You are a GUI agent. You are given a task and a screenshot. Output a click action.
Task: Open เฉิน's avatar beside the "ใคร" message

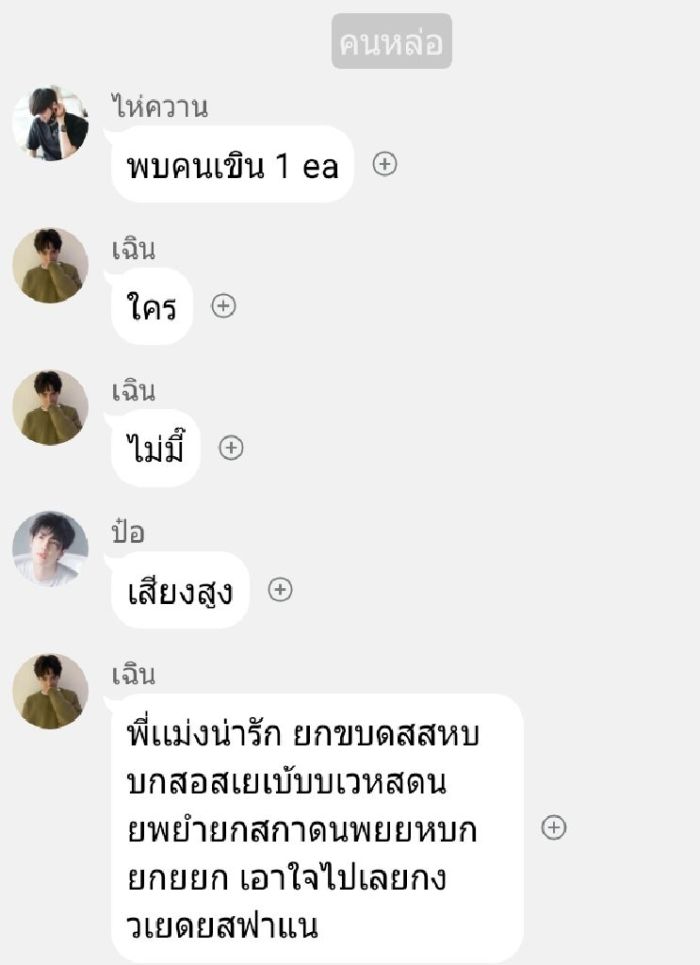[x=50, y=265]
